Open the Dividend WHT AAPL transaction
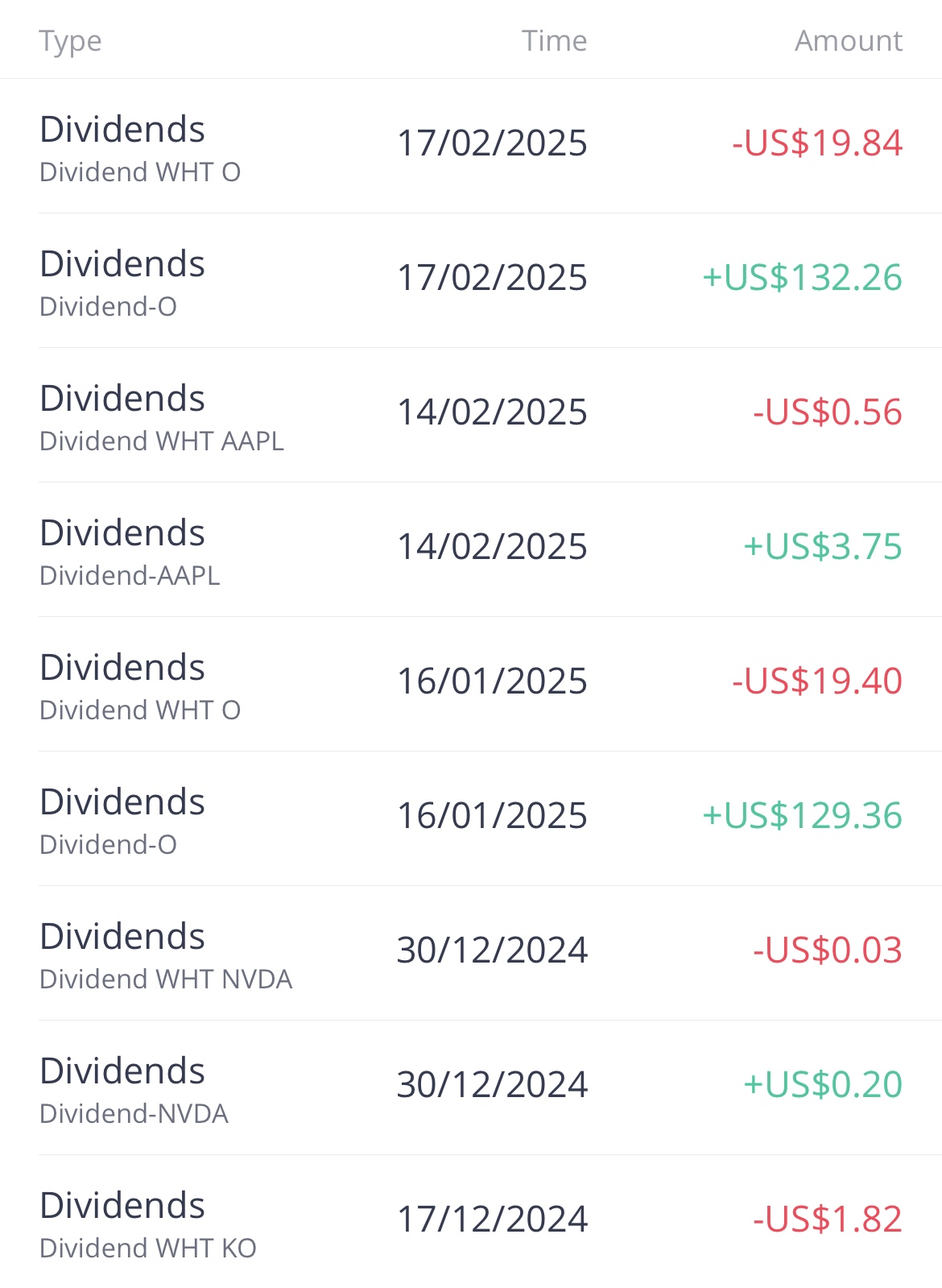The width and height of the screenshot is (942, 1288). pyautogui.click(x=471, y=415)
